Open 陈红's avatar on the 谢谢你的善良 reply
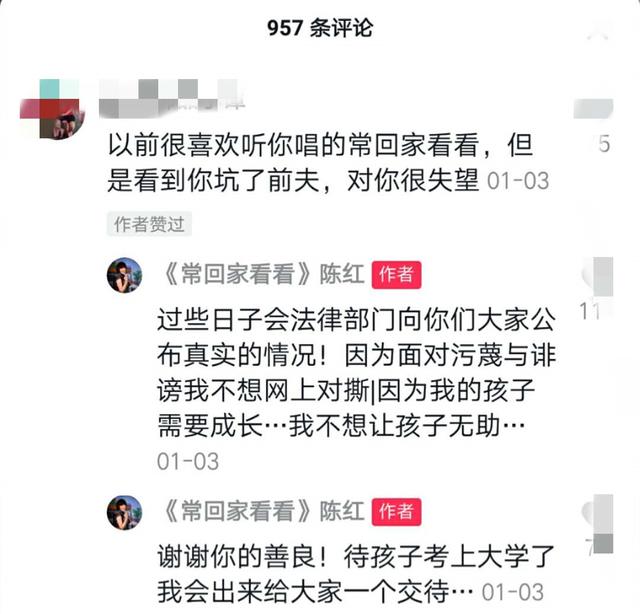640x614 pixels. coord(124,512)
